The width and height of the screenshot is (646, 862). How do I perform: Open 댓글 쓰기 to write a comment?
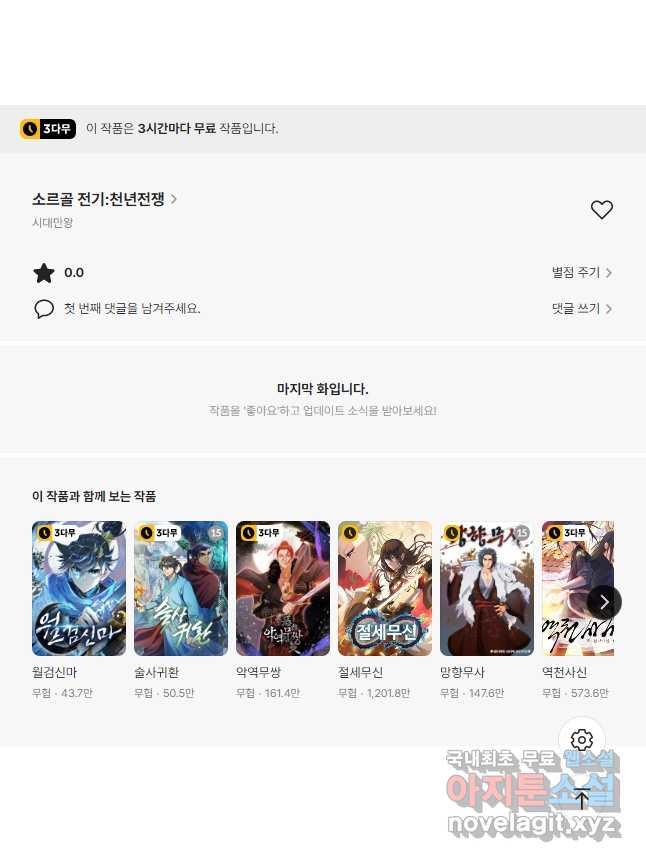[x=581, y=309]
